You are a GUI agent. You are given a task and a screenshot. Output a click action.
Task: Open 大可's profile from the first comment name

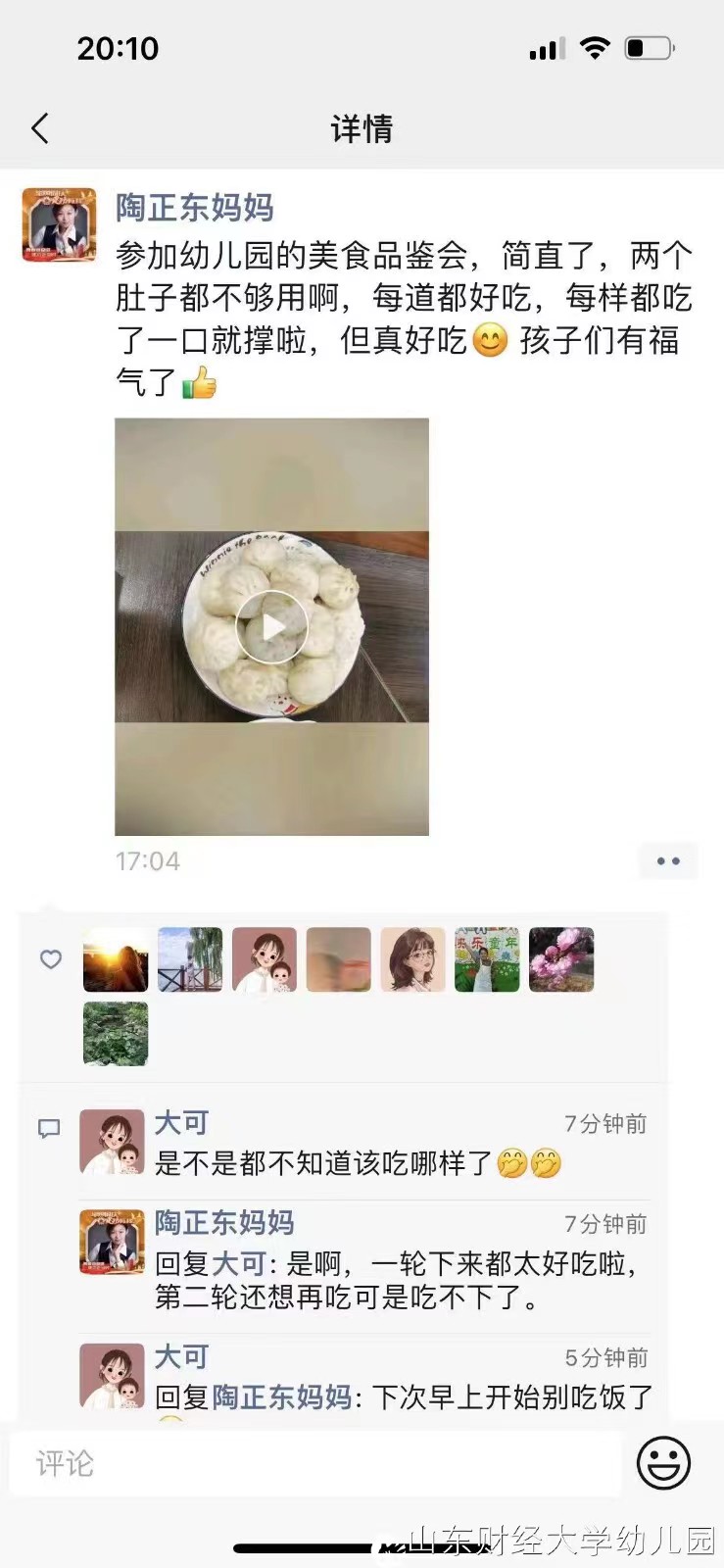(181, 1123)
